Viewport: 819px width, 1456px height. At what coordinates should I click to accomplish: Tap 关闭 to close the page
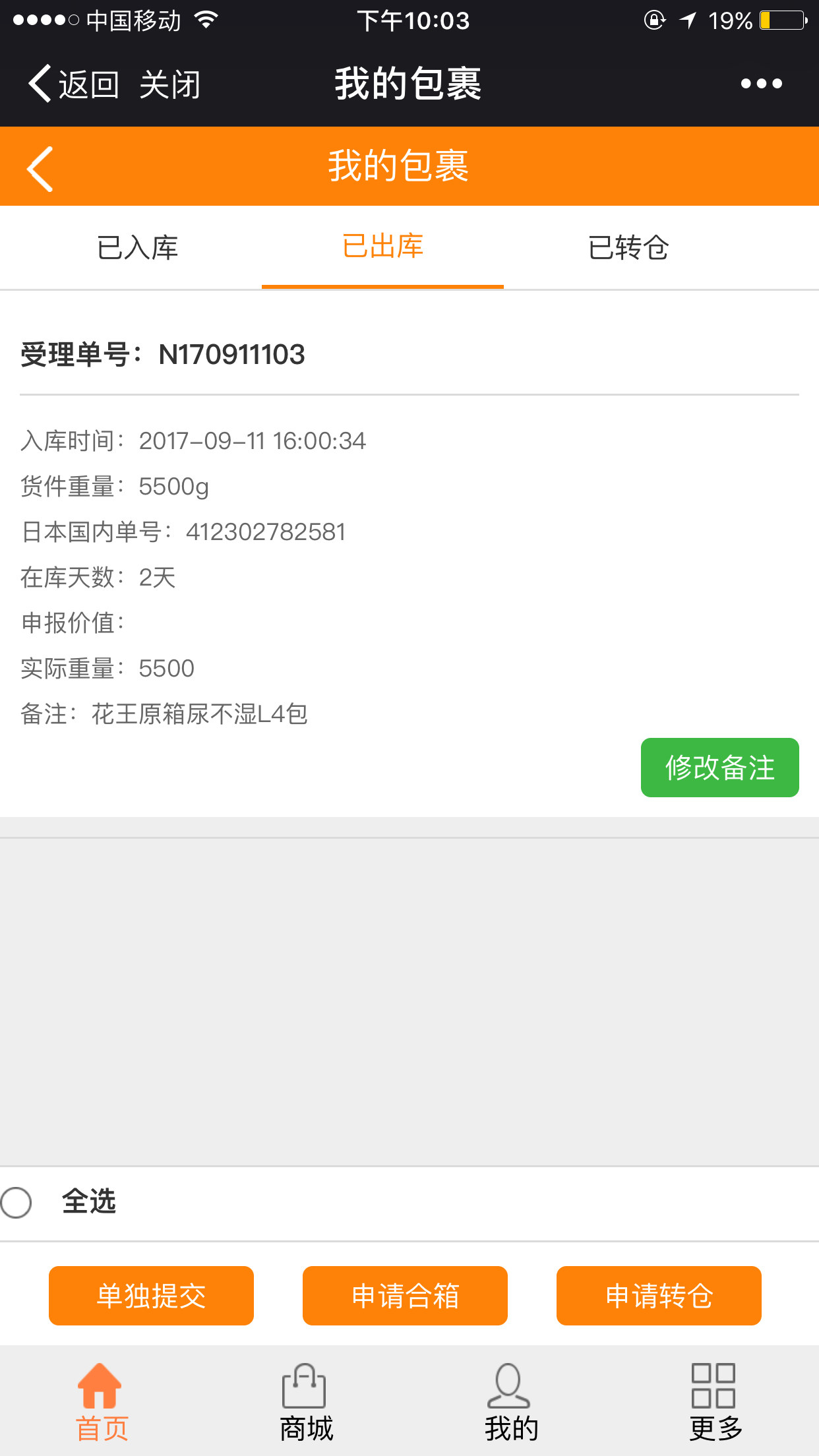click(169, 84)
